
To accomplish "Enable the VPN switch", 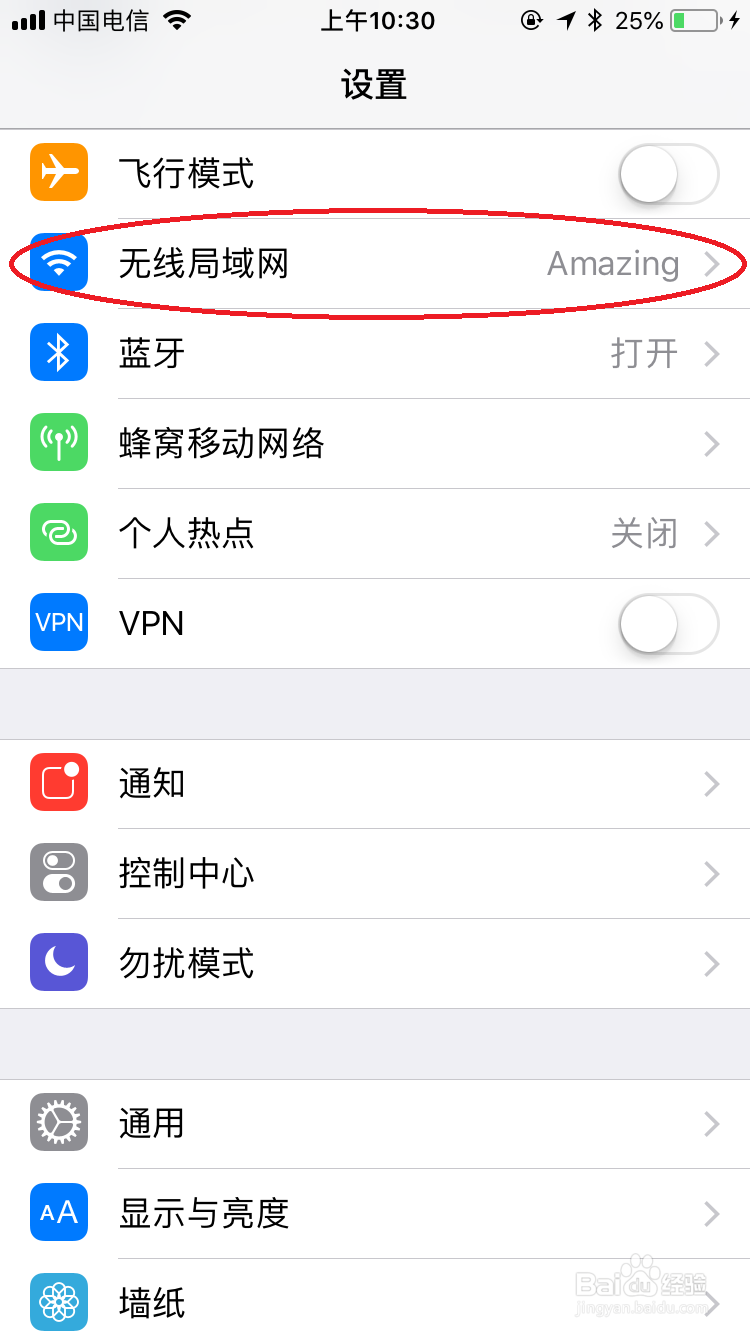I will point(669,624).
